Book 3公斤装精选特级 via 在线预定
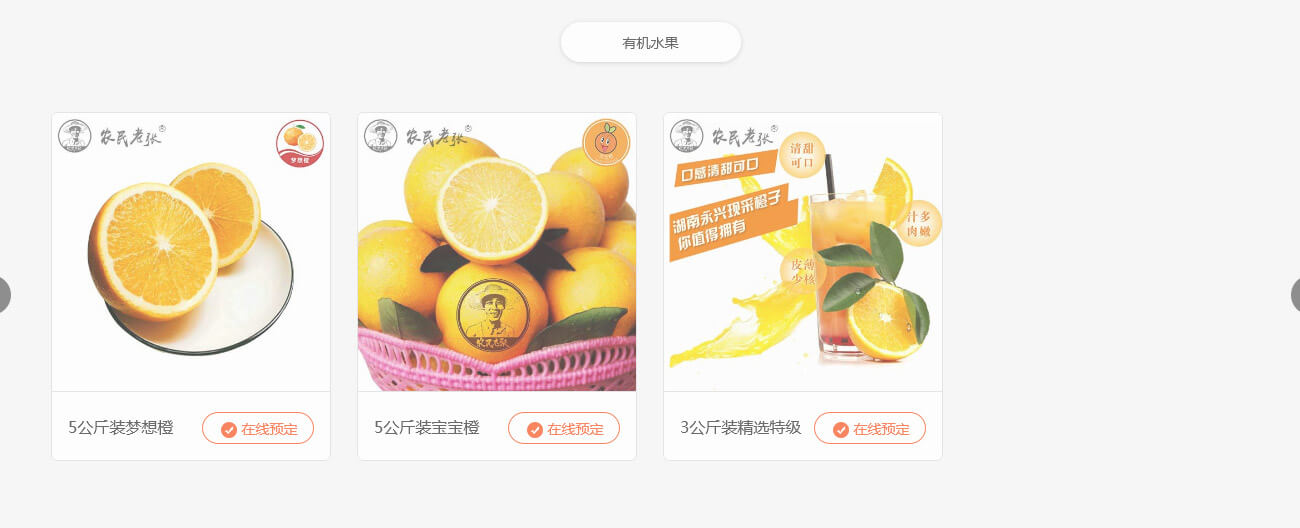Image resolution: width=1300 pixels, height=528 pixels. point(870,428)
